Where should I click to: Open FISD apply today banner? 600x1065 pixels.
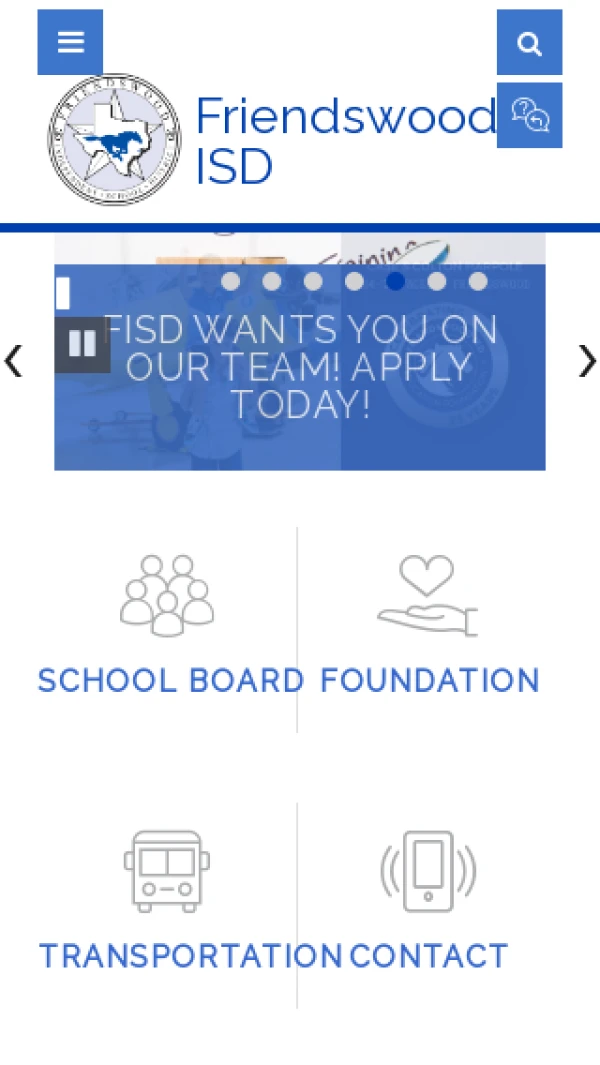[300, 368]
